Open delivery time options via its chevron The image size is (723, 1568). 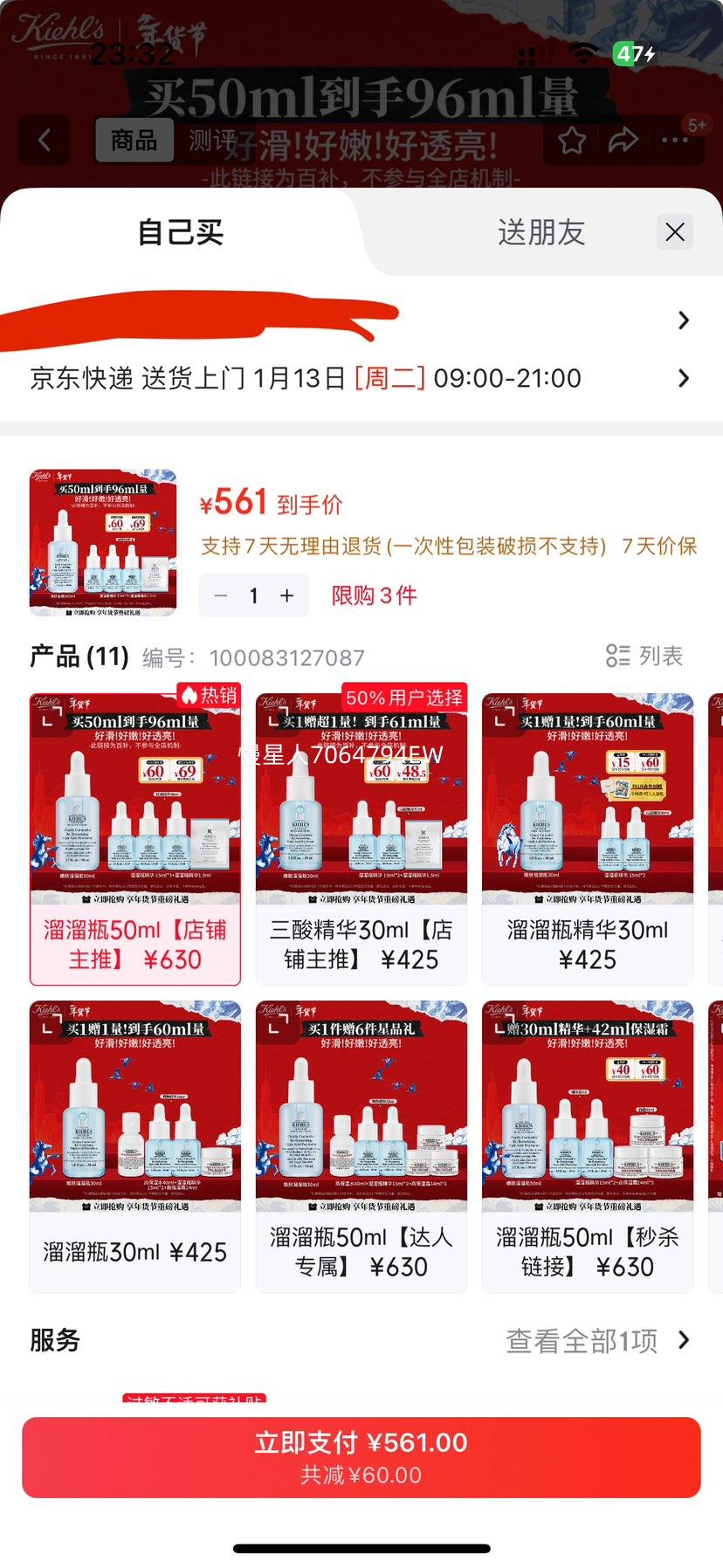[684, 378]
